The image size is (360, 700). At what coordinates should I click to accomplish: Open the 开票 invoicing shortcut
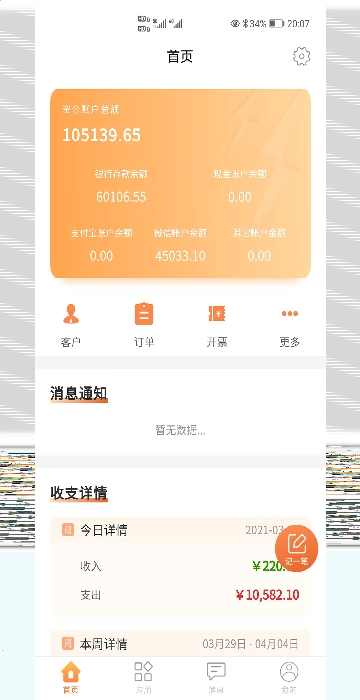click(x=217, y=325)
